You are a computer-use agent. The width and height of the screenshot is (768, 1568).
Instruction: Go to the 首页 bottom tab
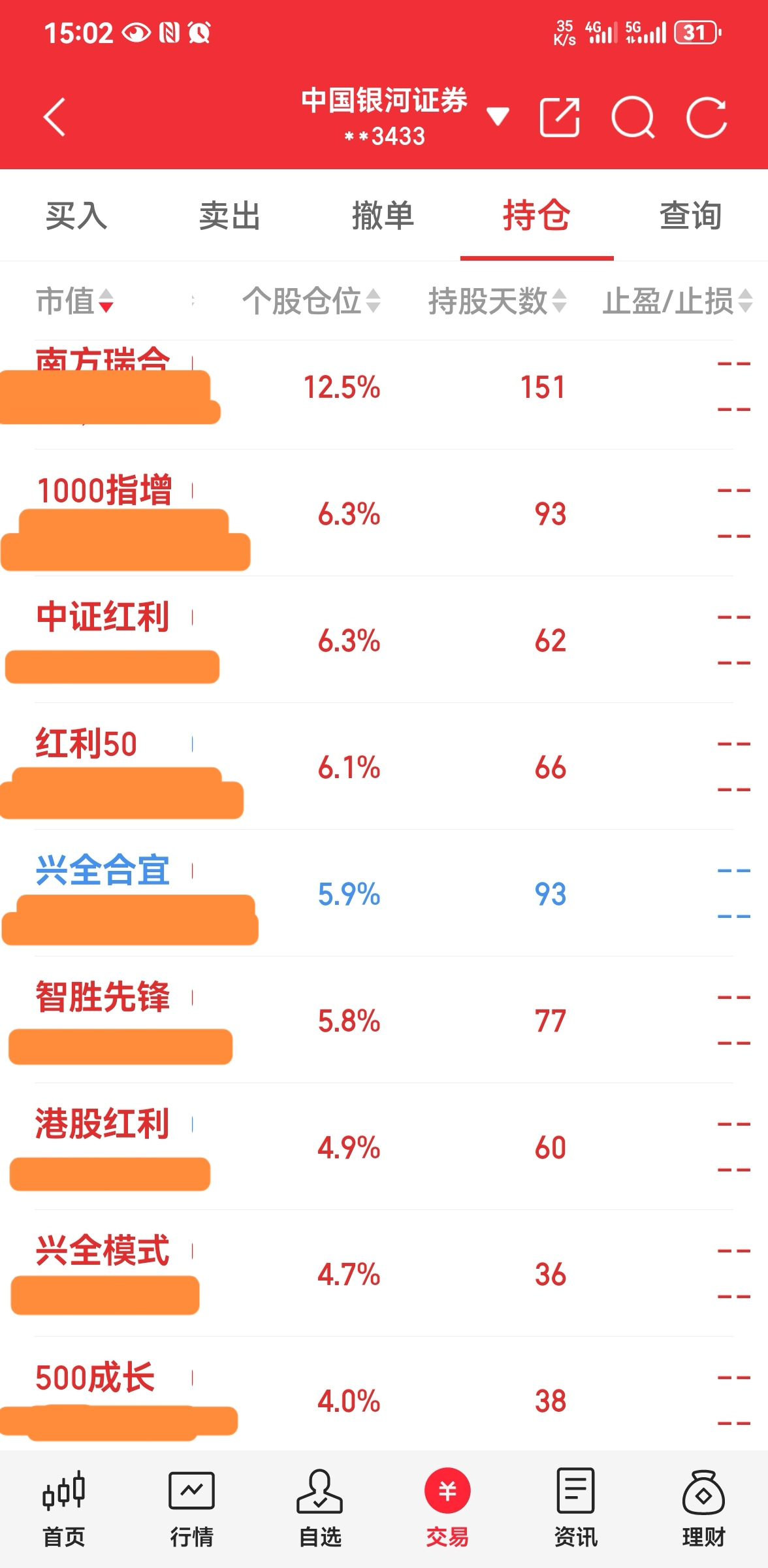tap(64, 1509)
